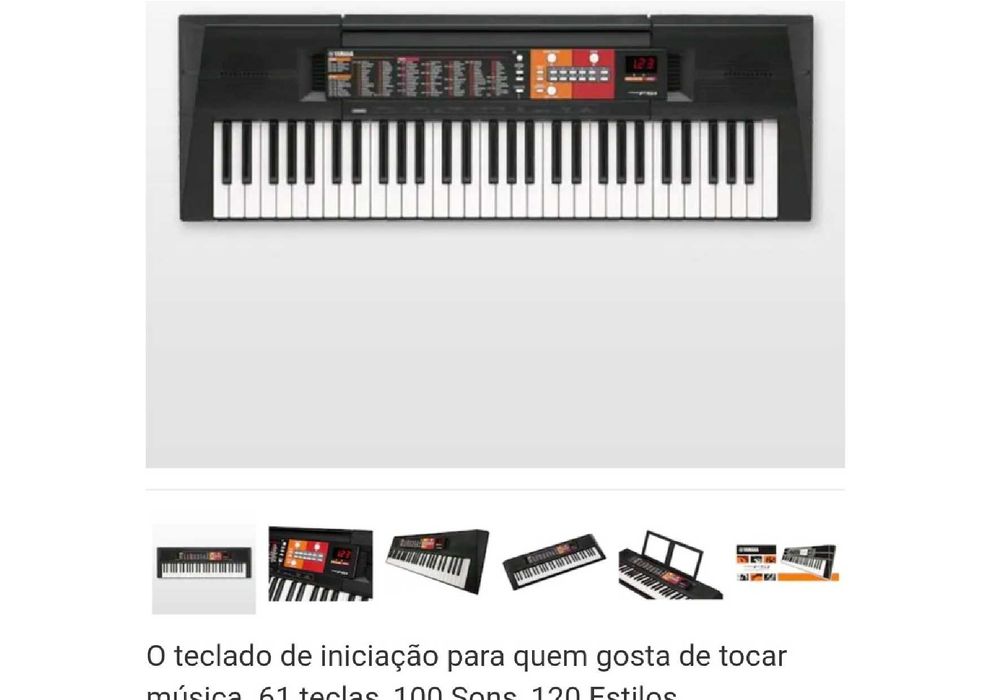View the left-angled keyboard thumbnail
The height and width of the screenshot is (700, 989).
click(437, 563)
